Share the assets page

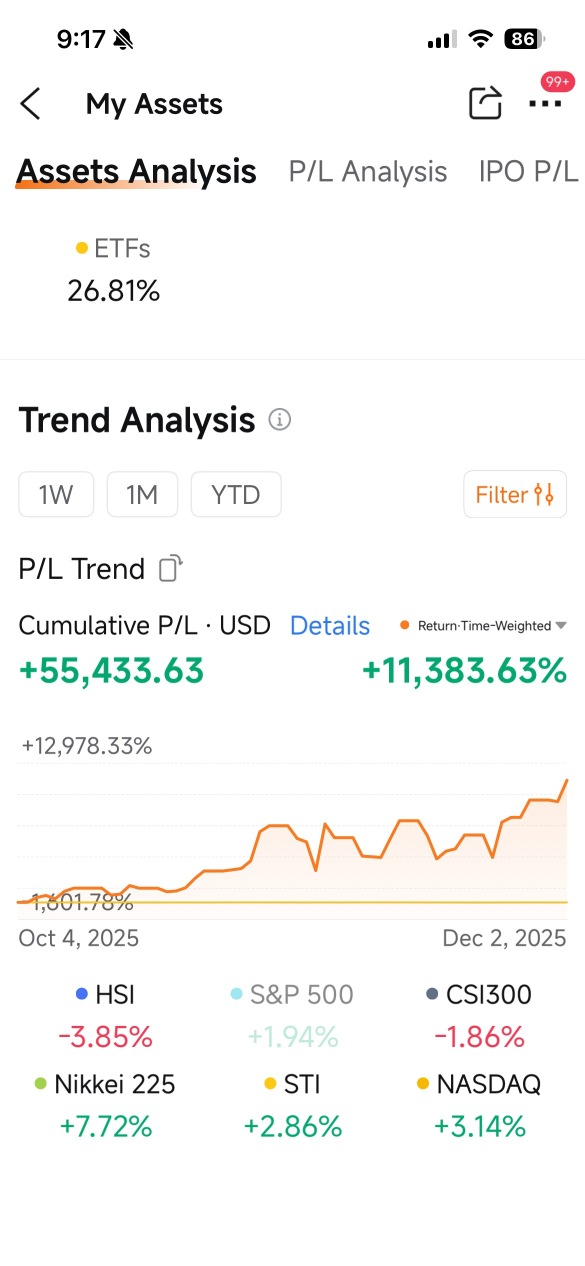click(x=485, y=103)
